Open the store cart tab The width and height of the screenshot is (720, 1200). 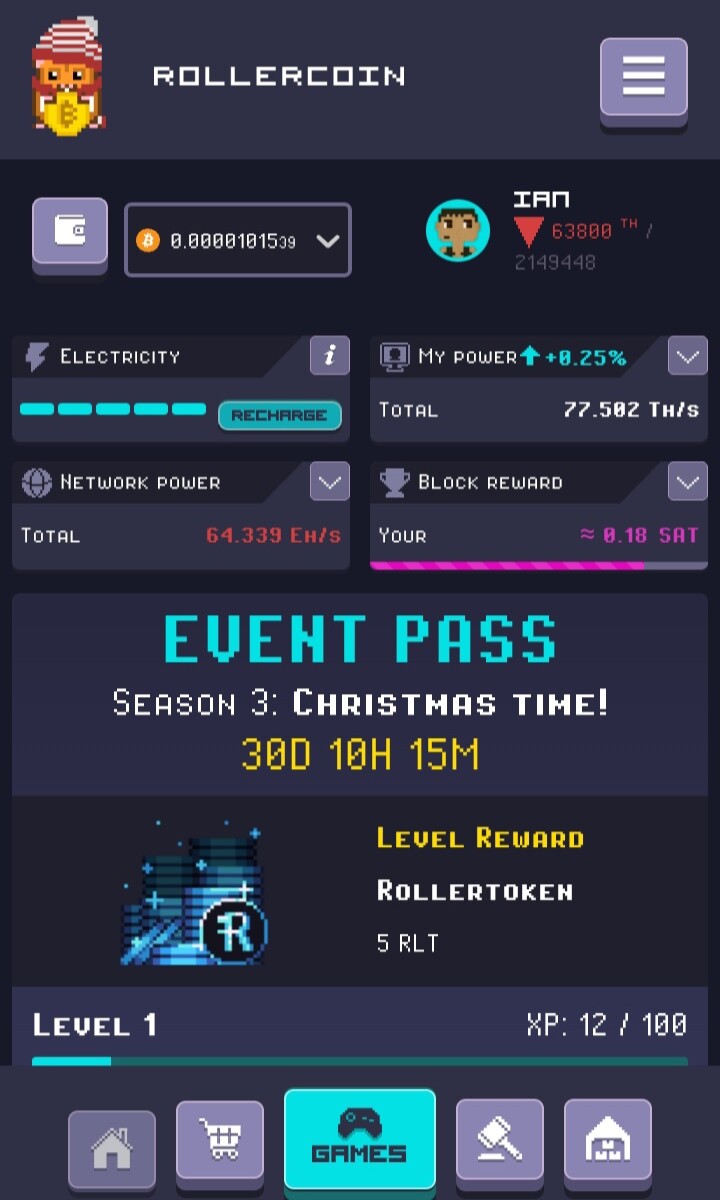220,1140
